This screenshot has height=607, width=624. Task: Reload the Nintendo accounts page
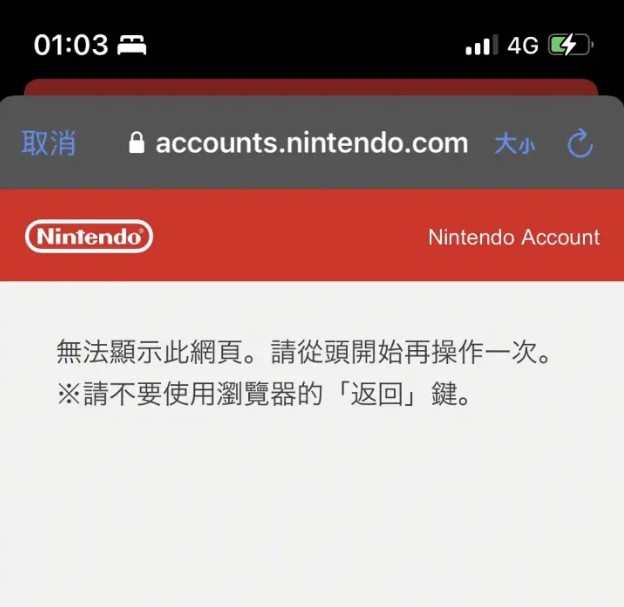click(x=580, y=144)
